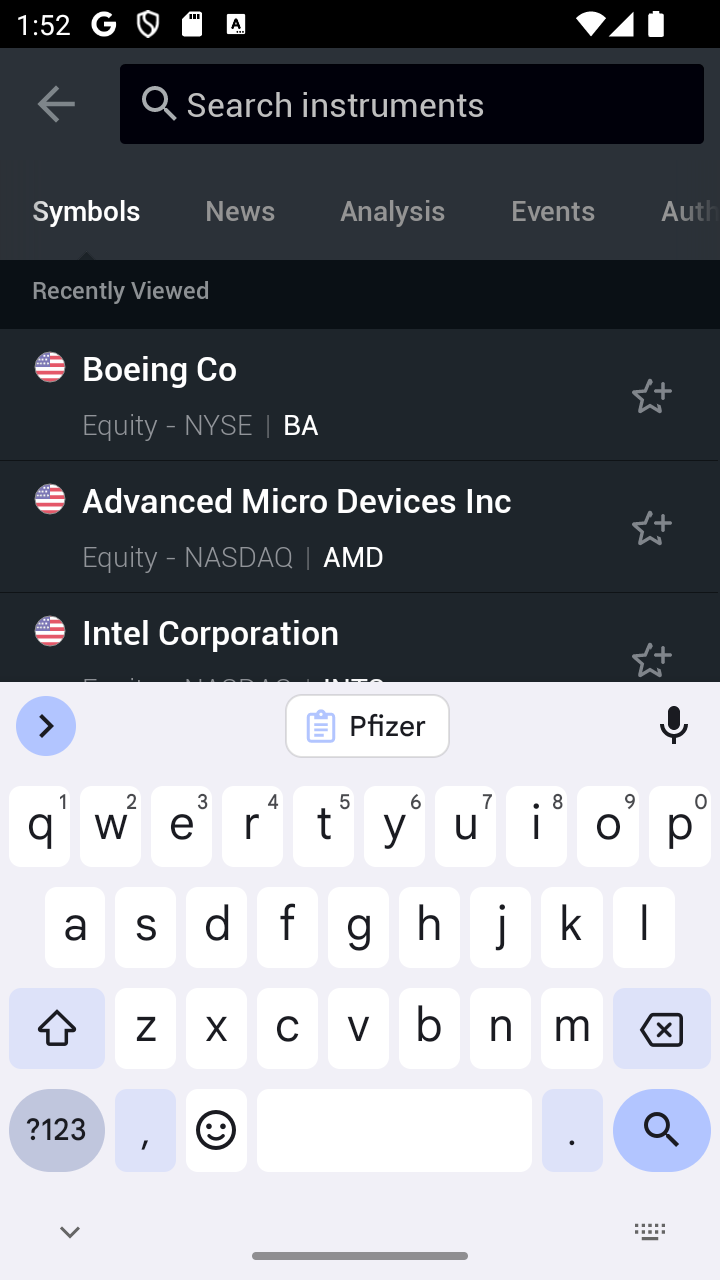The width and height of the screenshot is (720, 1280).
Task: Add Boeing Co to watchlist star
Action: 652,396
